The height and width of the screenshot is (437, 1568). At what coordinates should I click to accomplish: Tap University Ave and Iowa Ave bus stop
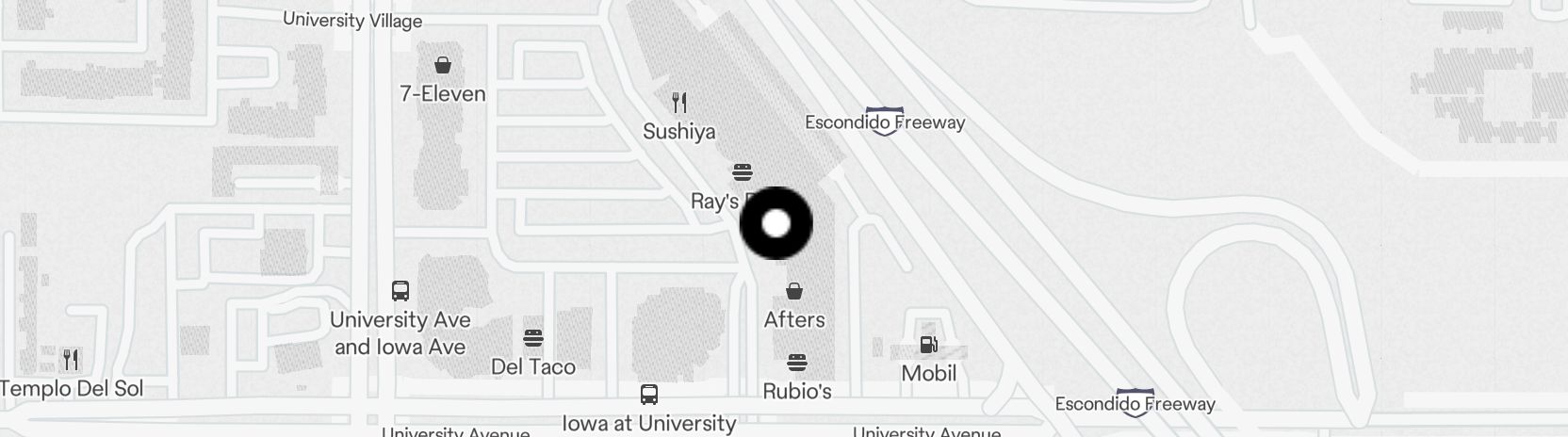[x=400, y=290]
